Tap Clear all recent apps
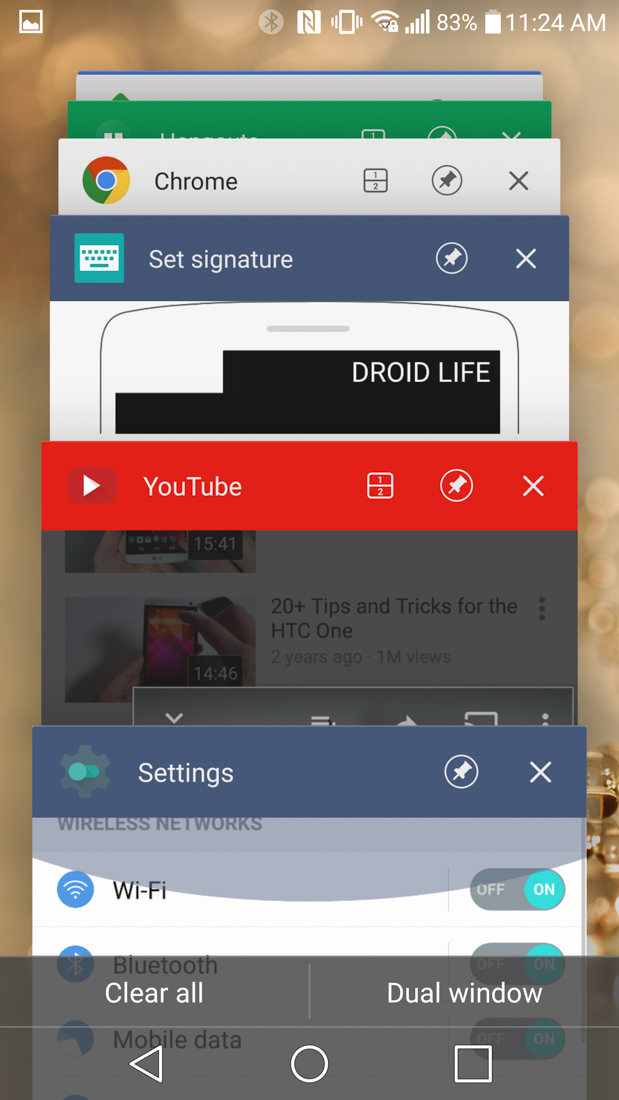The image size is (619, 1100). point(154,993)
